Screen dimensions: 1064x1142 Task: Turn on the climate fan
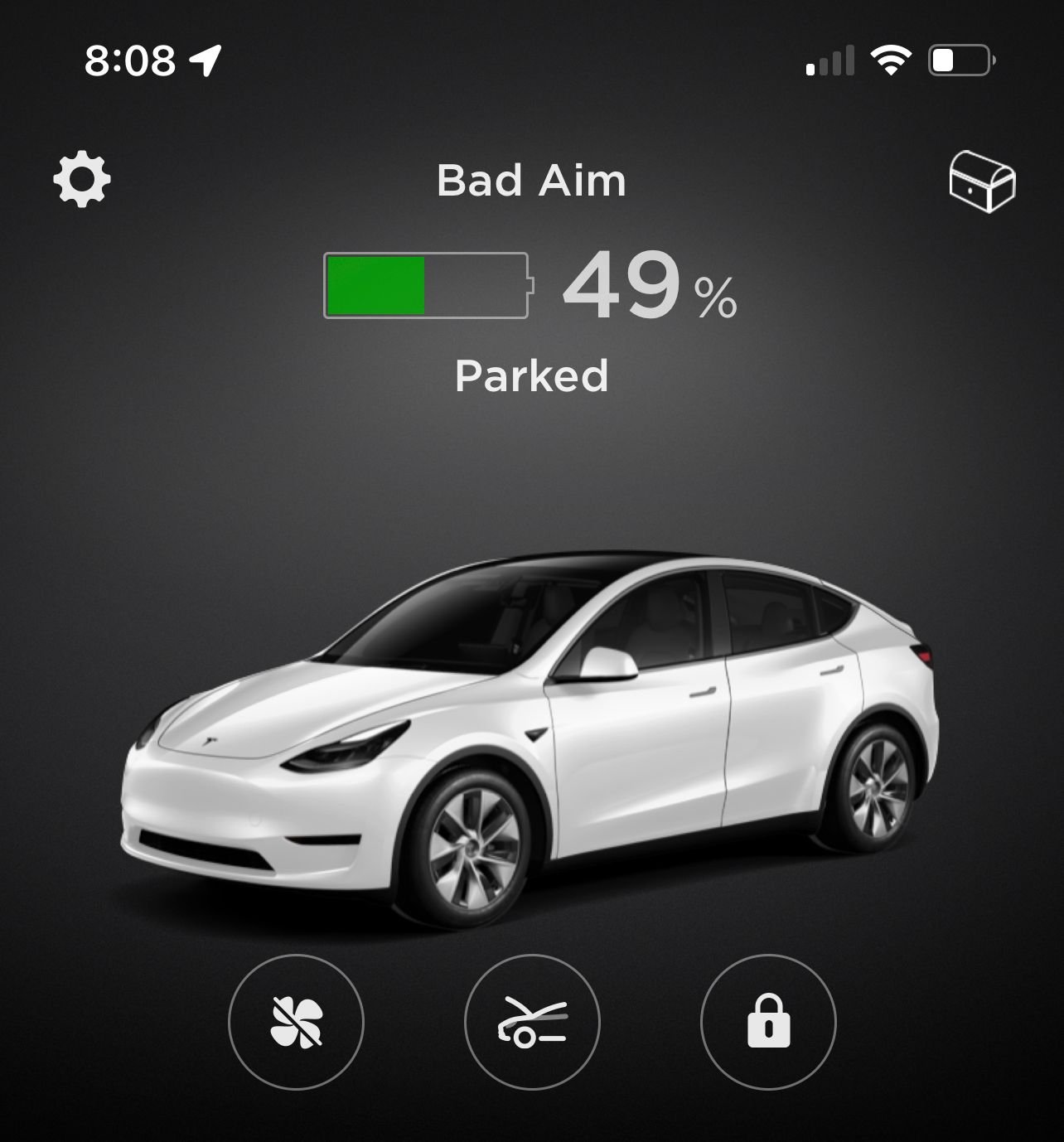[x=296, y=1022]
